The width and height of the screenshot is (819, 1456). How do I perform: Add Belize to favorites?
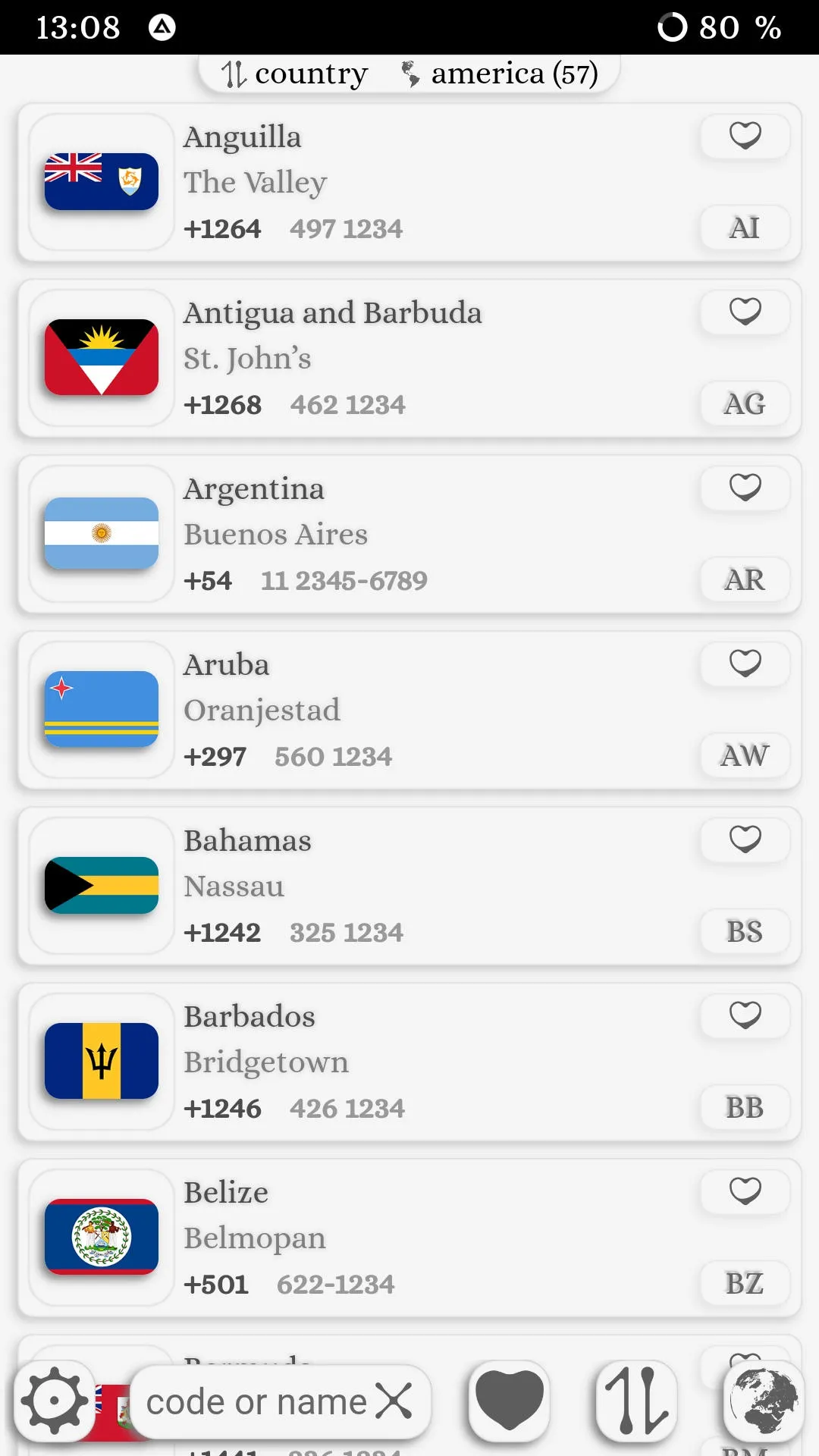(745, 1191)
